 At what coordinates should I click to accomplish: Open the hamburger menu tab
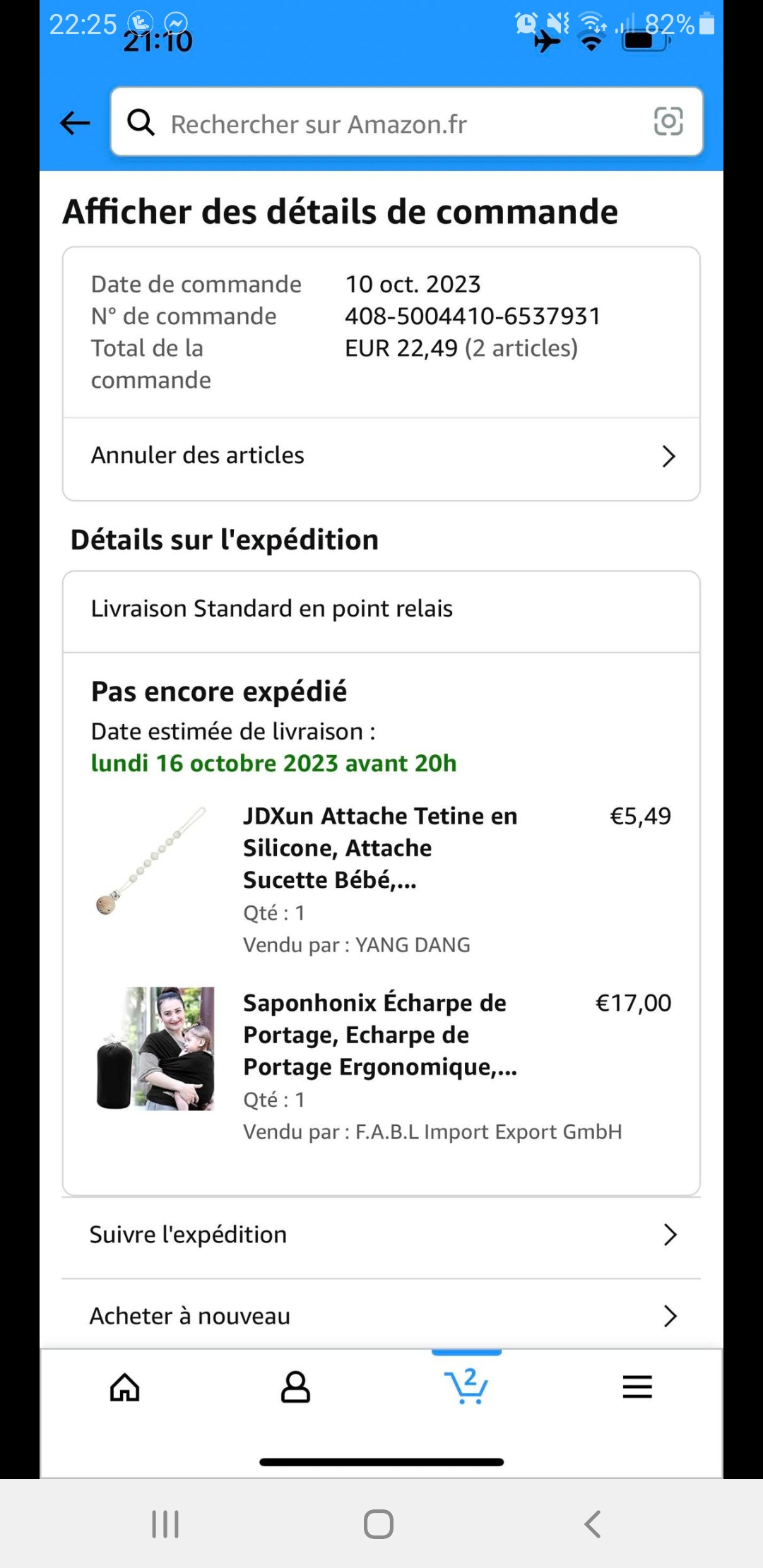pos(637,1386)
